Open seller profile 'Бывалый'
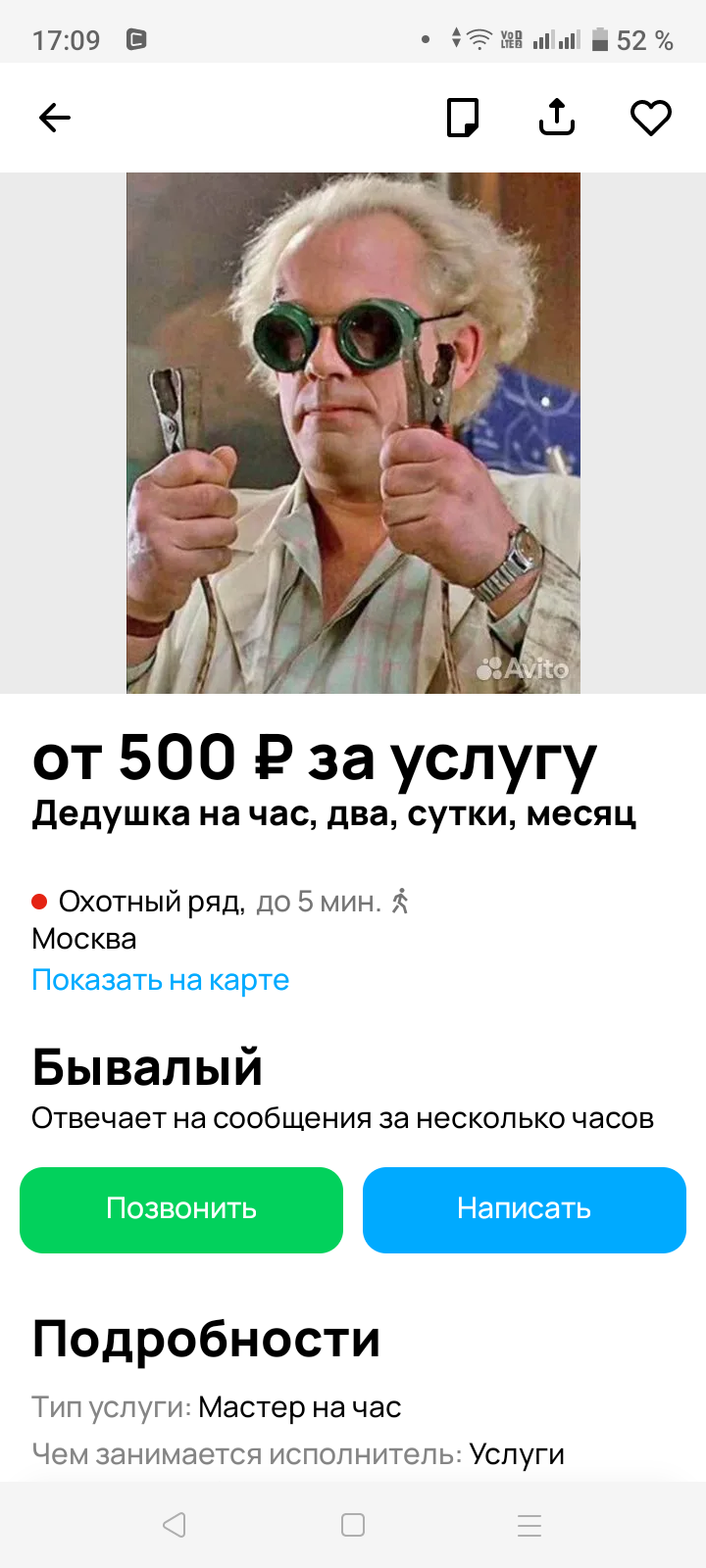This screenshot has height=1568, width=706. click(147, 1067)
